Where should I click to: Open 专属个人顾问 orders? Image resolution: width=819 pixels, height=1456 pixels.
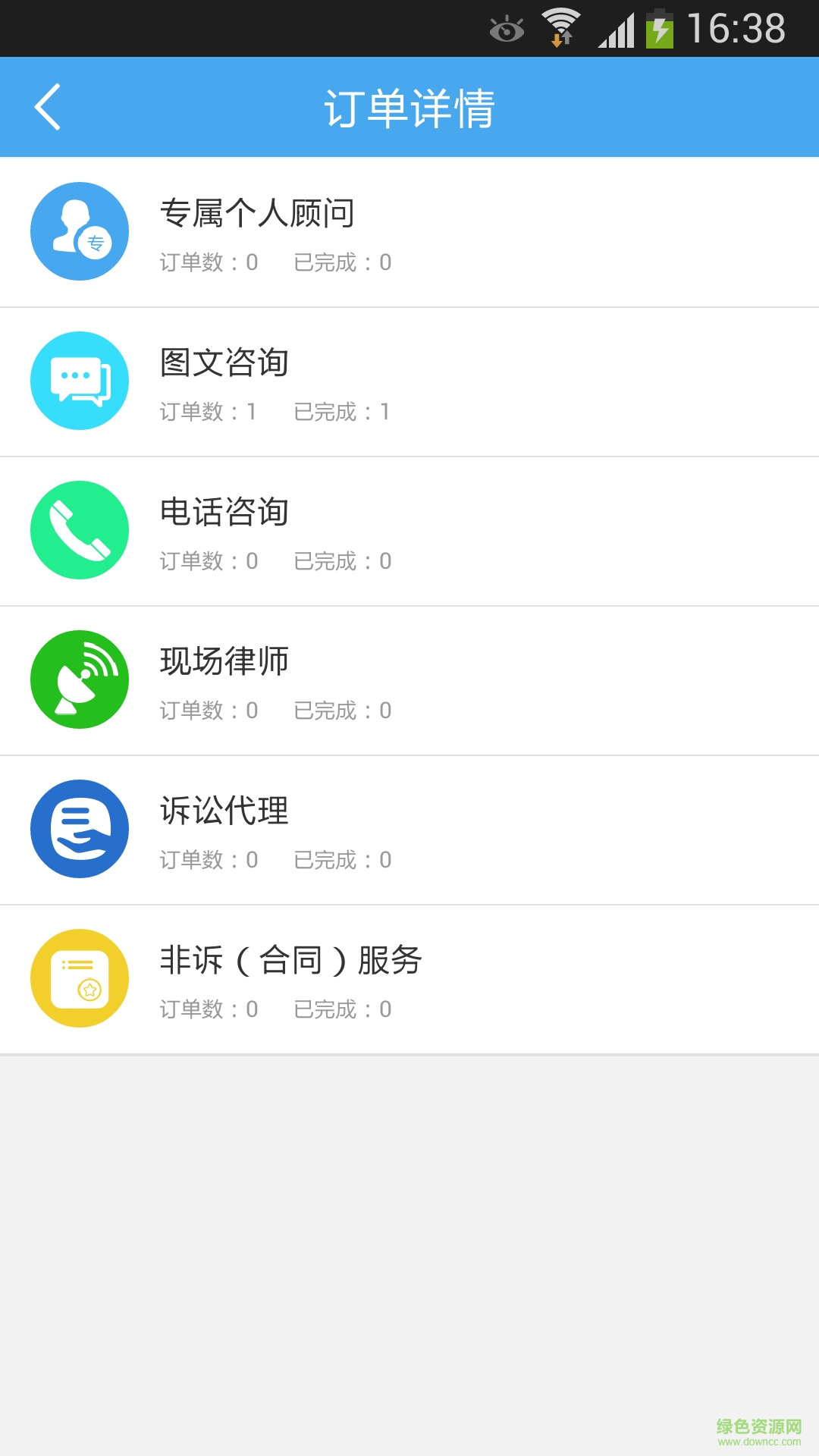coord(409,232)
